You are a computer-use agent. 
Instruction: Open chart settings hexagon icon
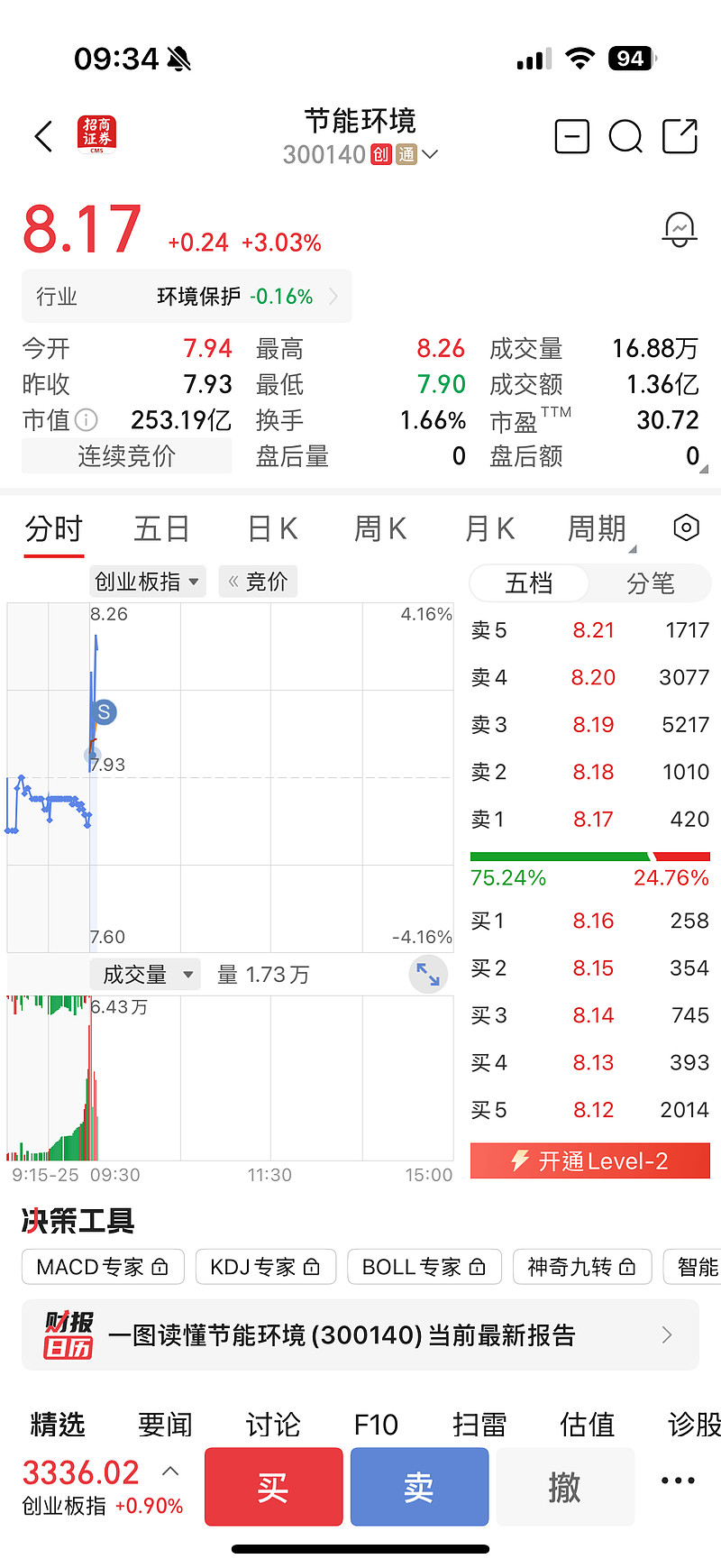[x=687, y=527]
